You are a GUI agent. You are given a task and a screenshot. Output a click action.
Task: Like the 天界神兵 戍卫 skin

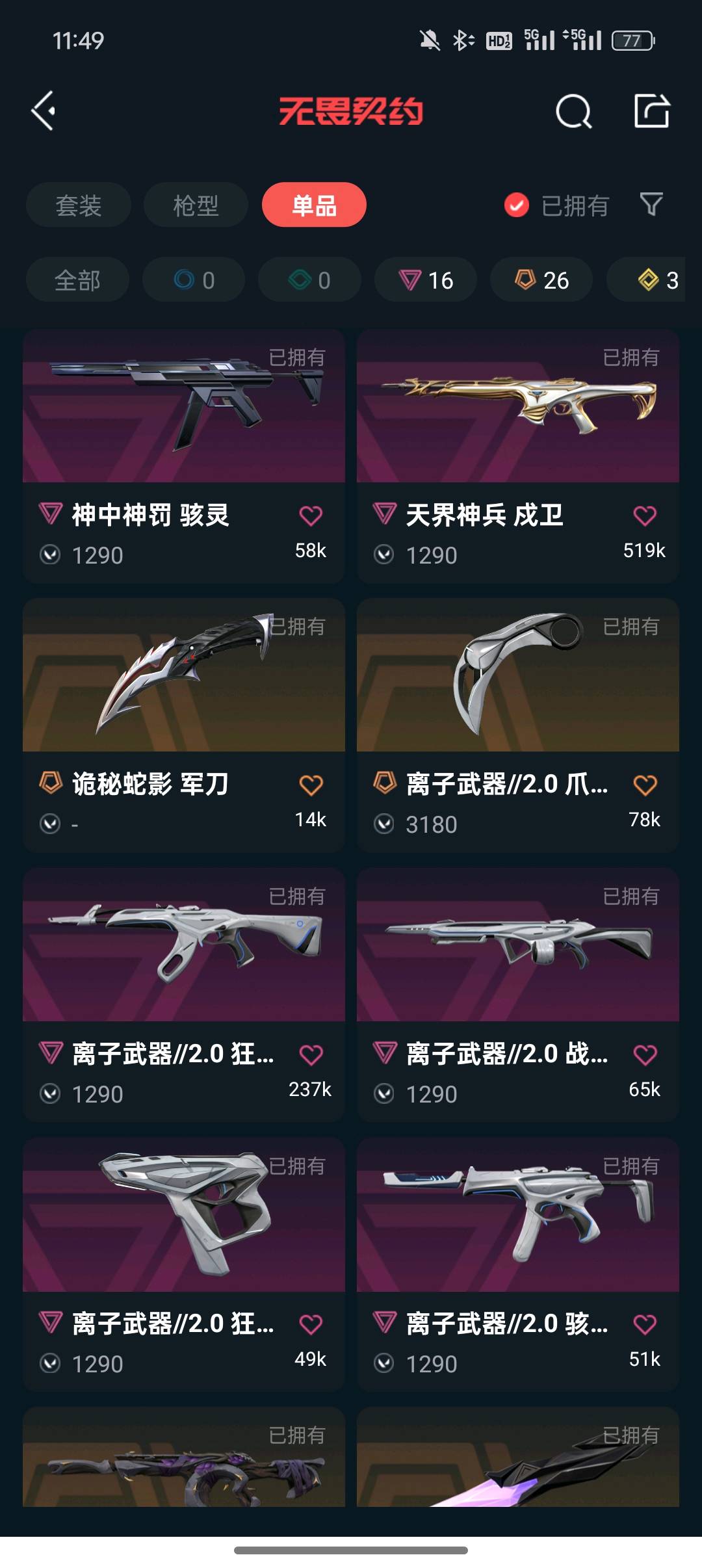tap(645, 516)
